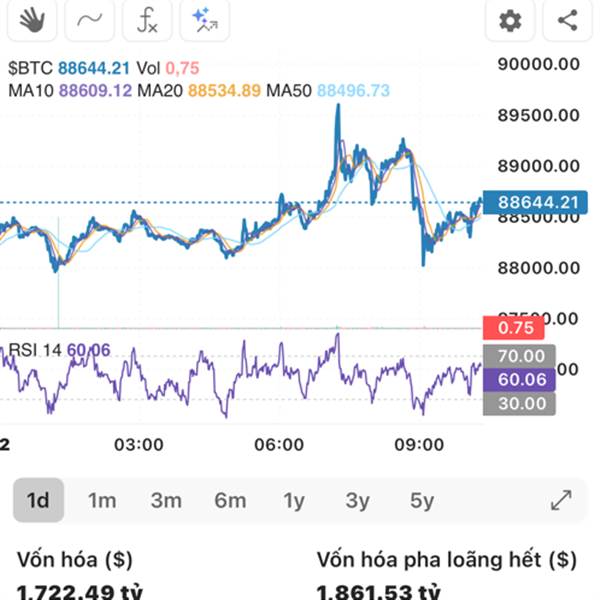600x600 pixels.
Task: Open the line chart type selector
Action: tap(89, 19)
